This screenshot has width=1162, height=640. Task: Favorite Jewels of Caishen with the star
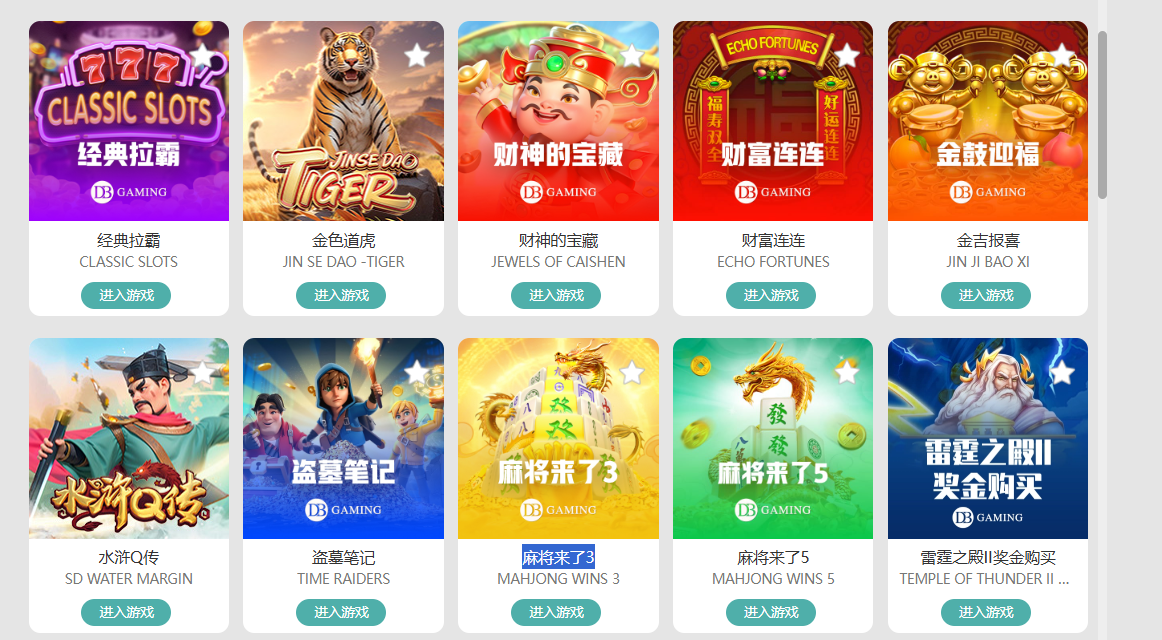(x=632, y=55)
